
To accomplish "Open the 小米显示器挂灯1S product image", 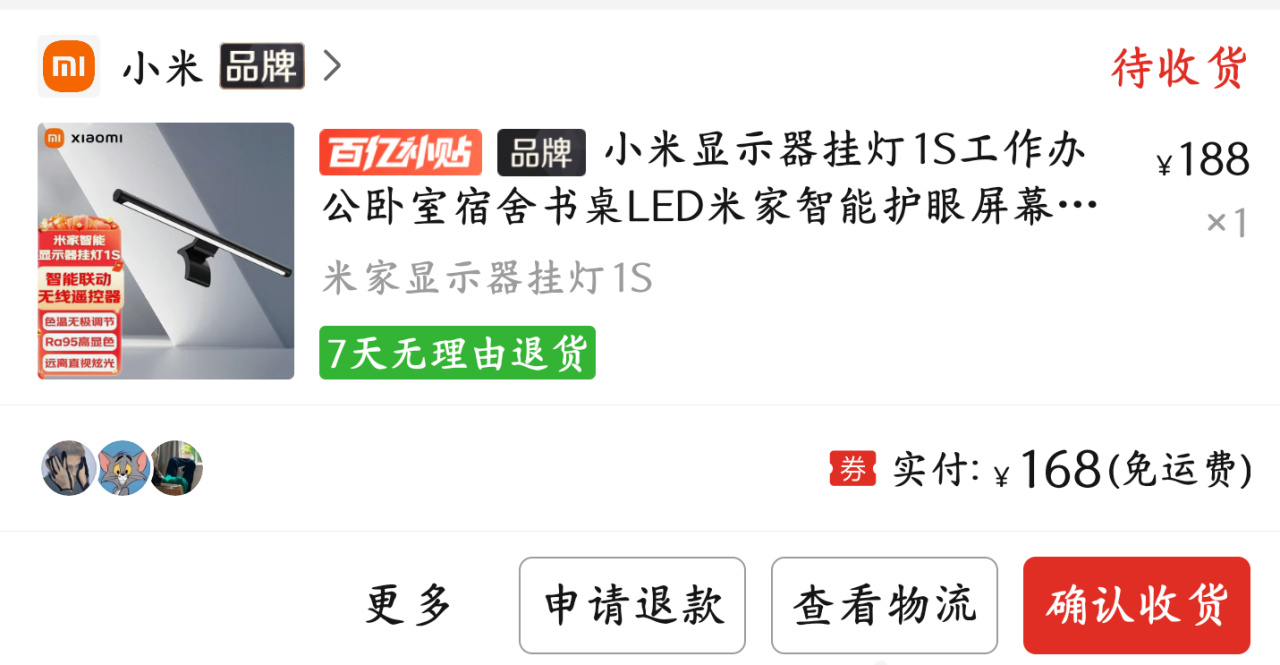I will tap(166, 251).
